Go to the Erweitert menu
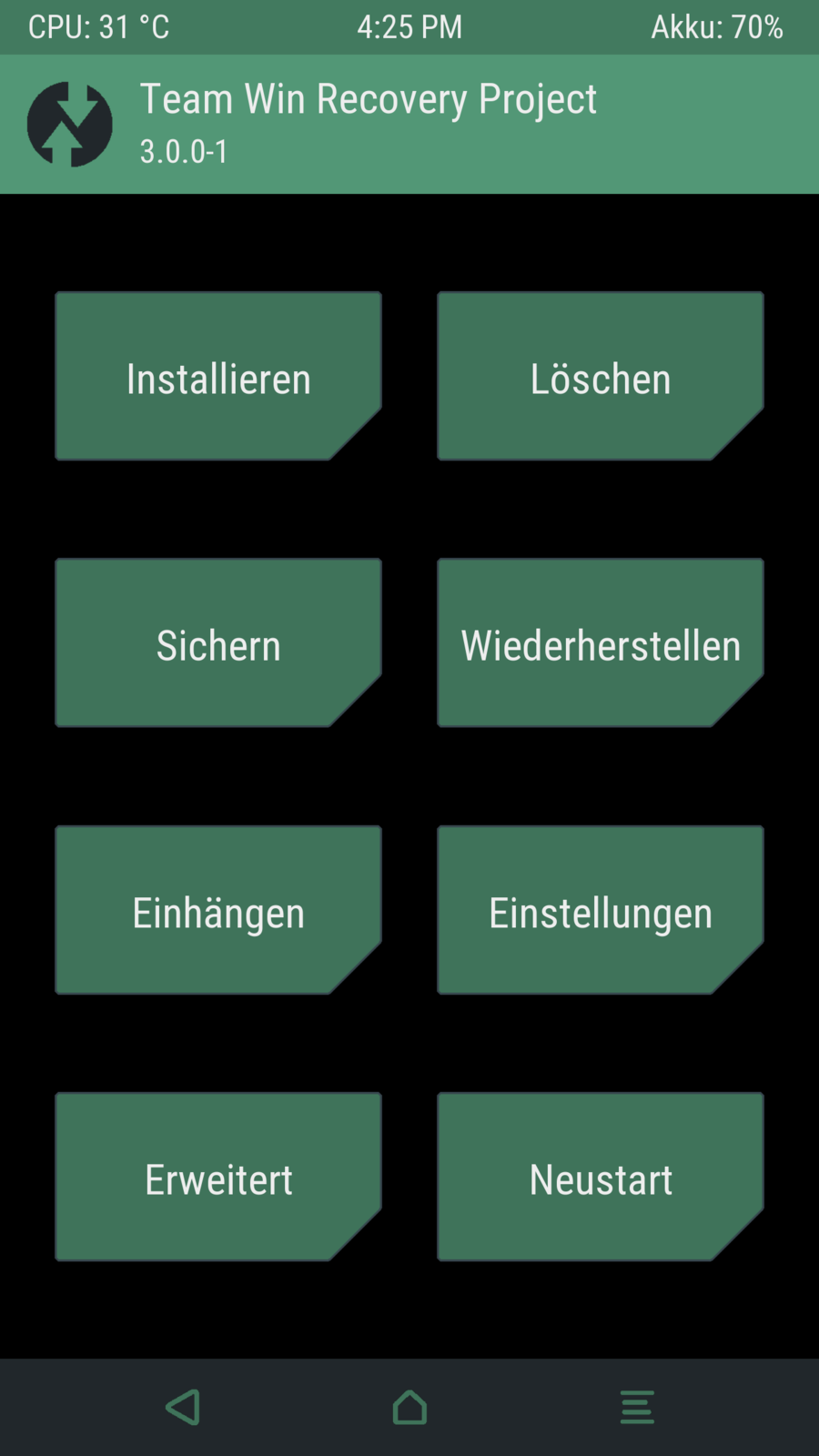Screen dimensions: 819x1456 pyautogui.click(x=218, y=1177)
